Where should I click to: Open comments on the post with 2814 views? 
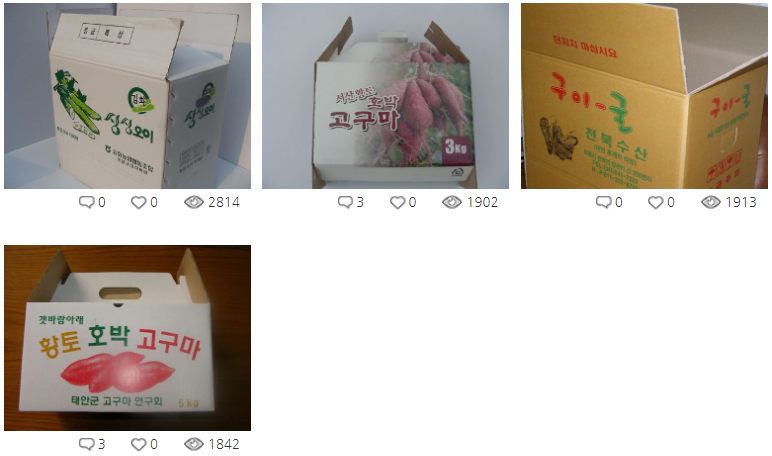coord(86,202)
